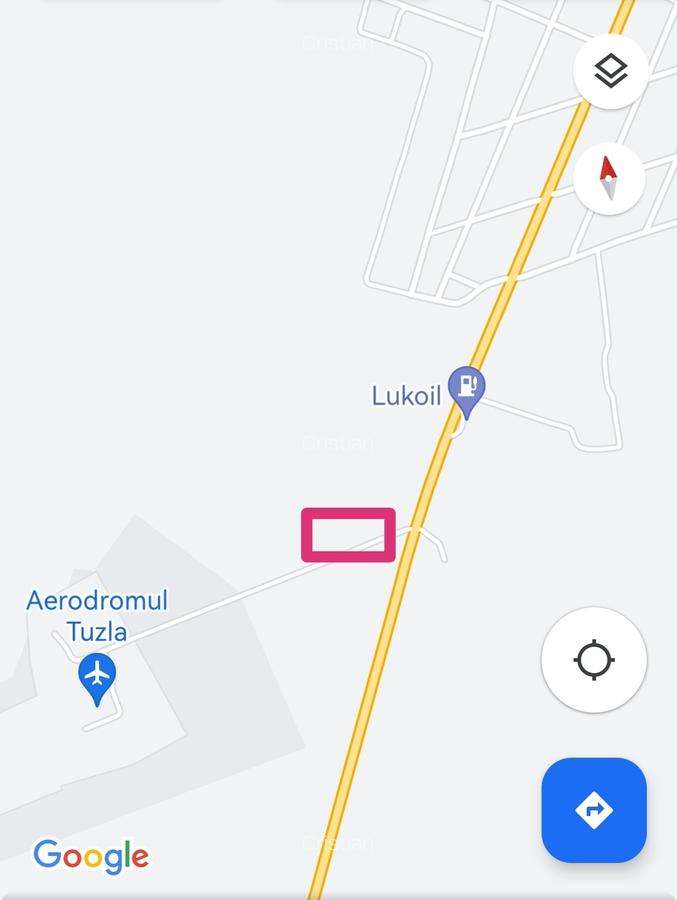
Task: Center the map on my location
Action: pos(593,660)
